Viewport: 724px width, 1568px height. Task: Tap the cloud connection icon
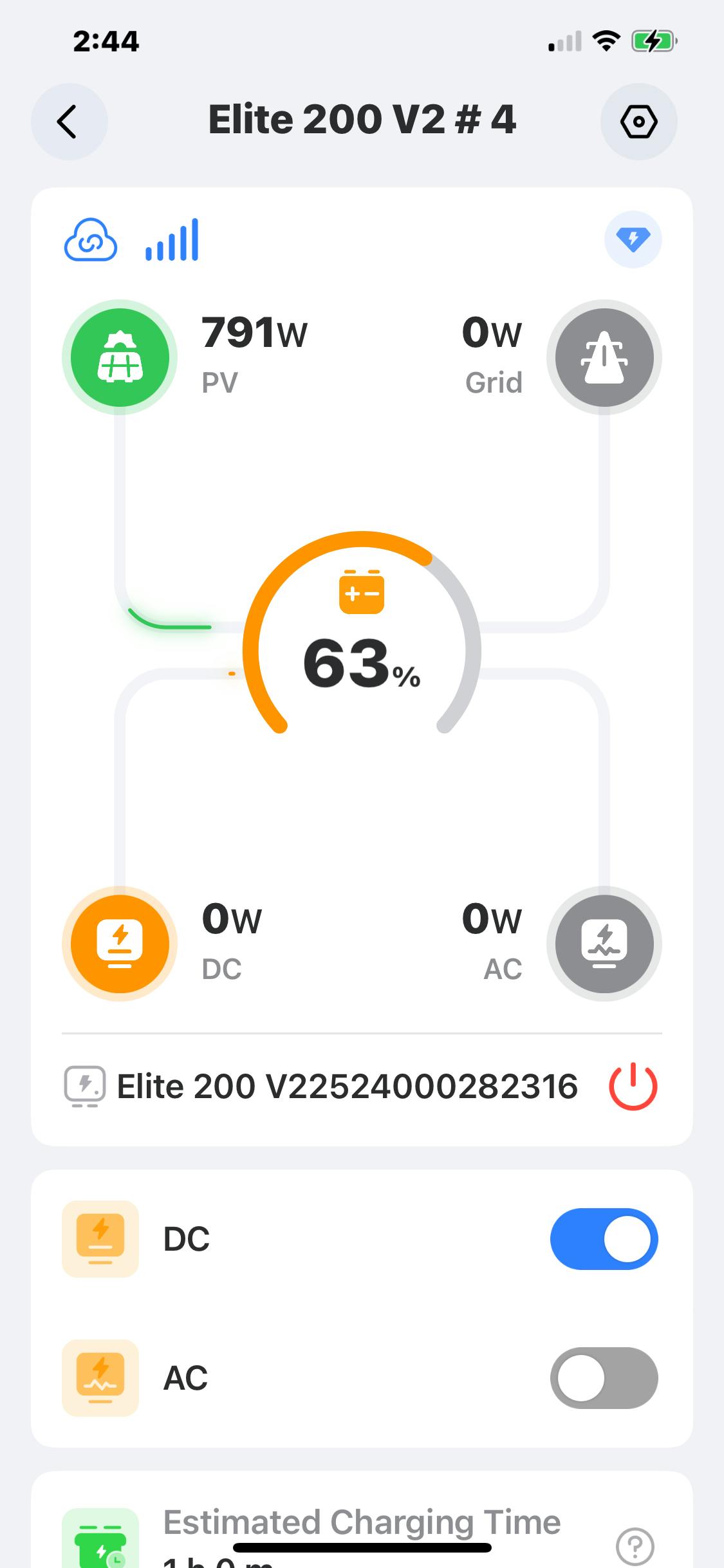[91, 239]
